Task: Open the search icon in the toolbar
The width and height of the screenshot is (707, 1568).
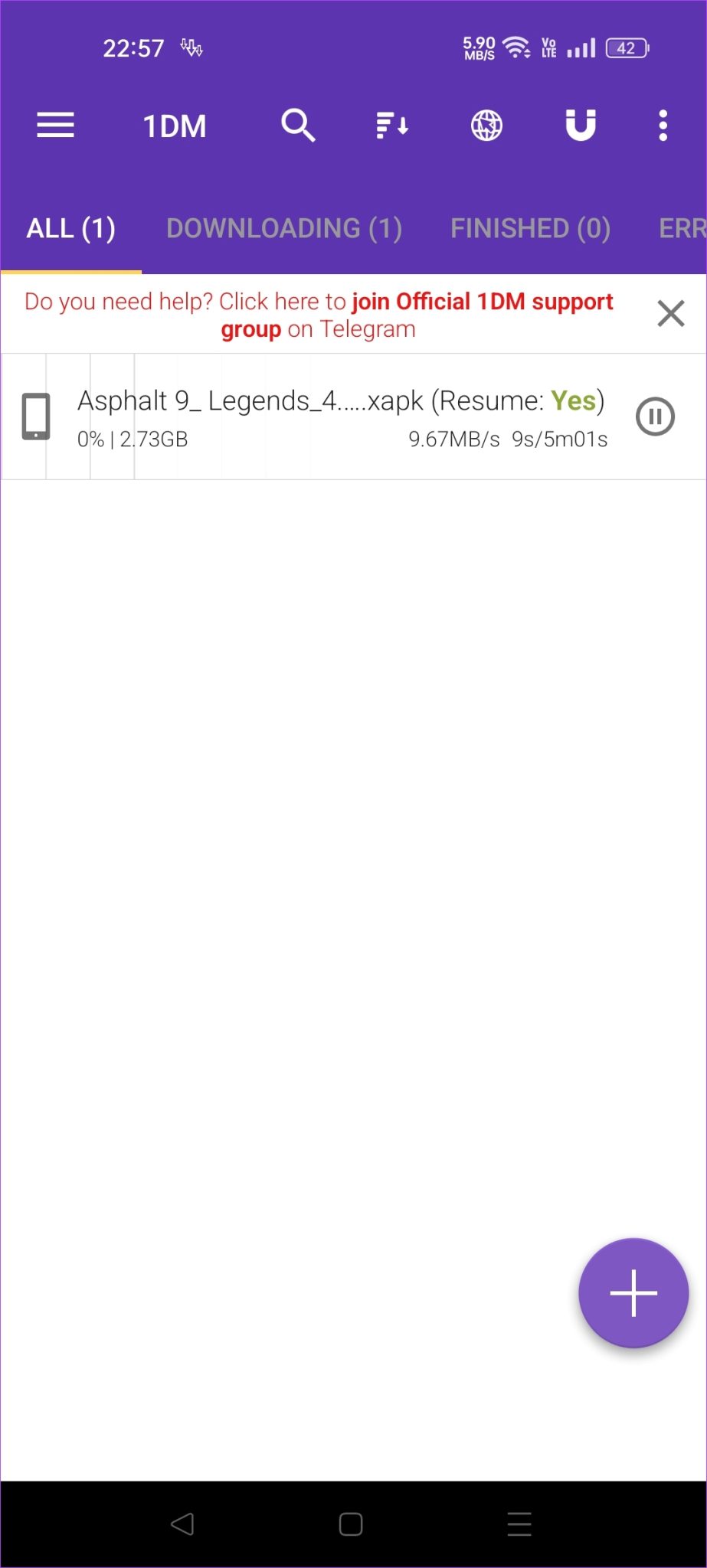Action: click(297, 125)
